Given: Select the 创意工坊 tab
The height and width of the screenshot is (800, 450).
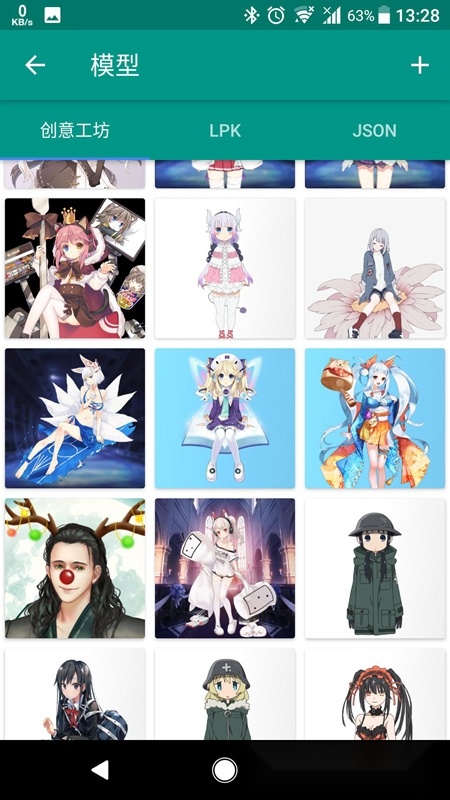Looking at the screenshot, I should click(x=75, y=131).
